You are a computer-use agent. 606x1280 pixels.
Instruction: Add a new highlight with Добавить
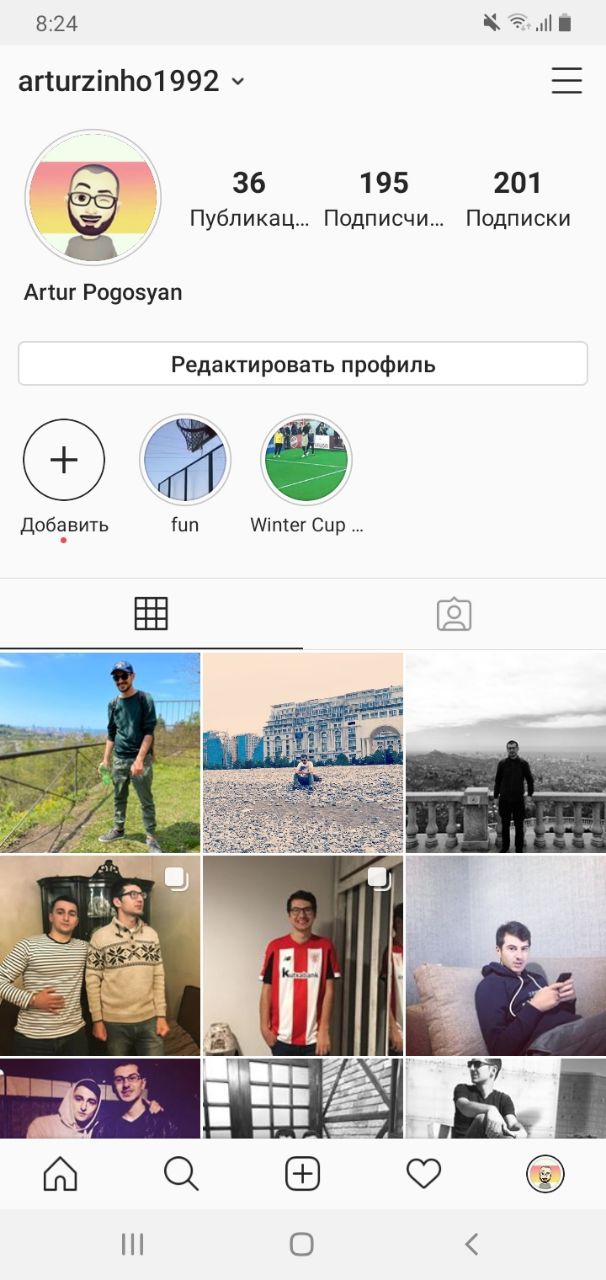click(x=64, y=460)
